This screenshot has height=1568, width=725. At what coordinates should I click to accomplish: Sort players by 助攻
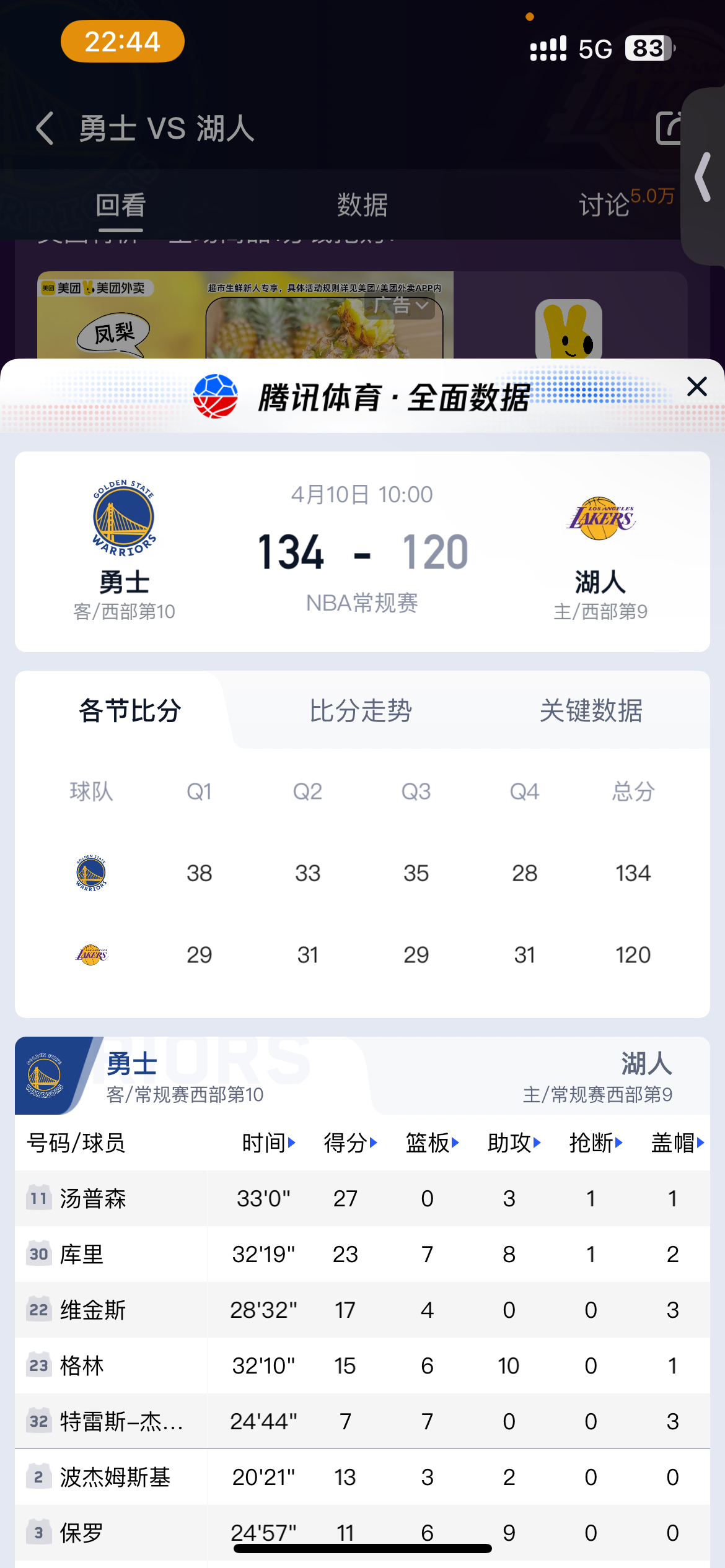(x=514, y=1143)
